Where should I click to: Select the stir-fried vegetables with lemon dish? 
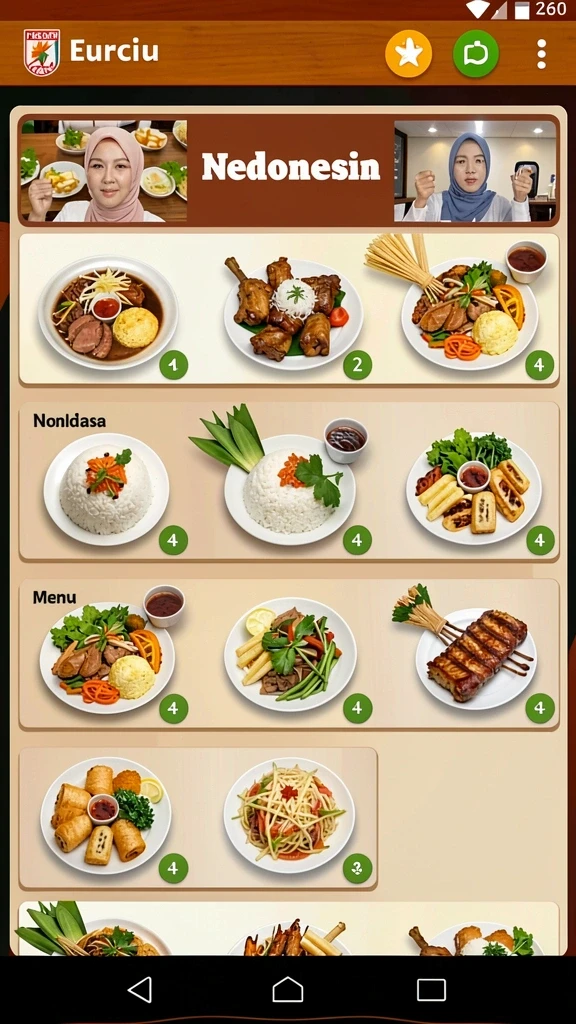tap(291, 654)
